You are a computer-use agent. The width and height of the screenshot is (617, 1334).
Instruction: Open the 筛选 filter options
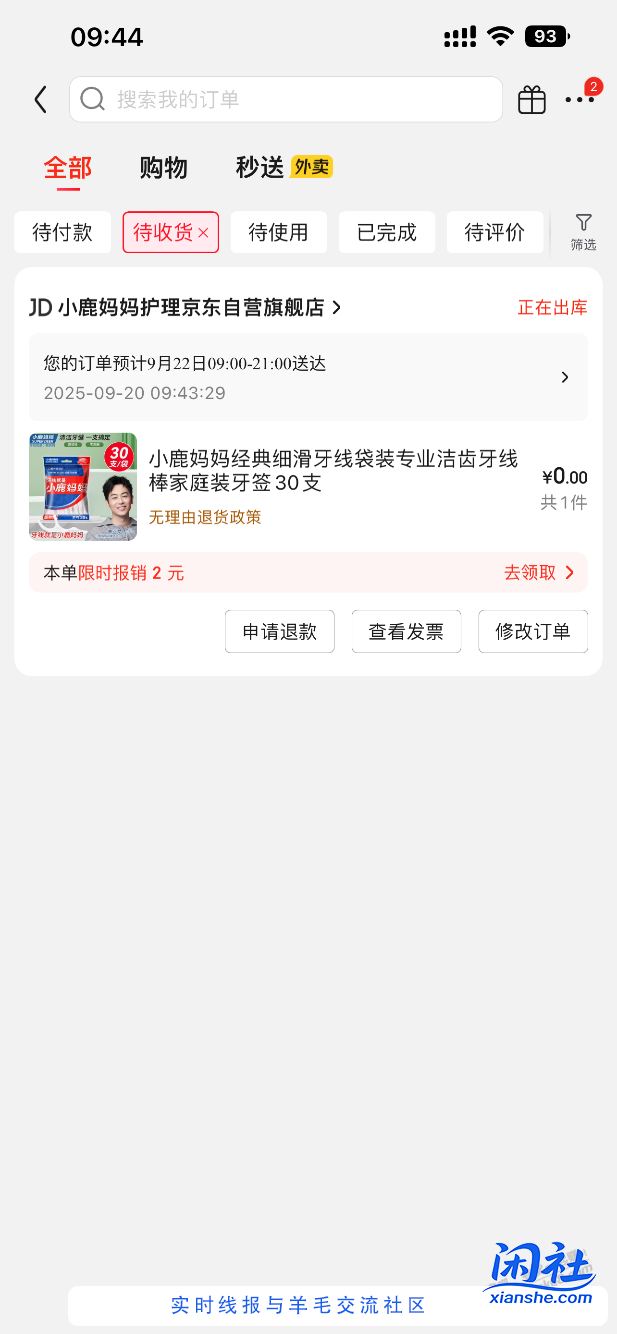point(583,231)
